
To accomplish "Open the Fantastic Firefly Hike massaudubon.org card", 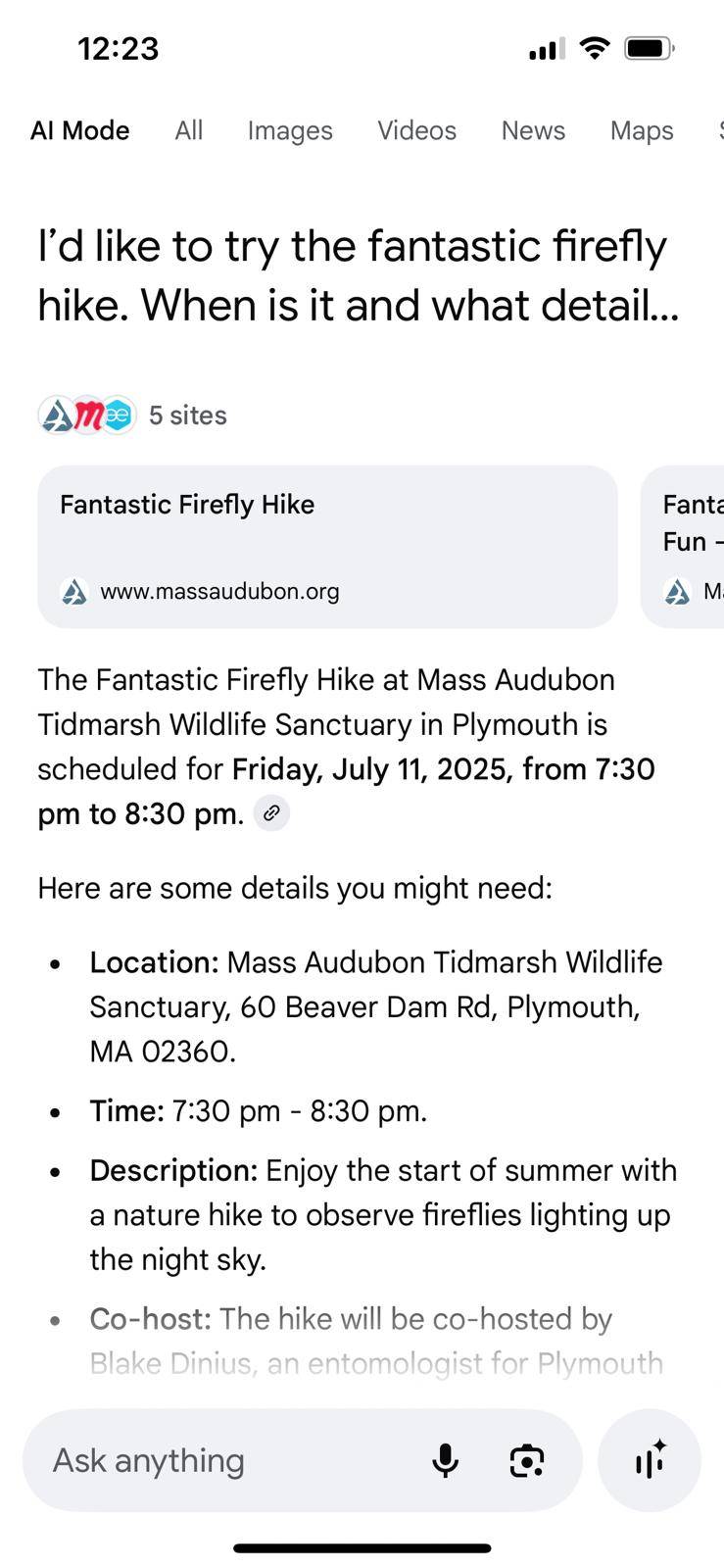I will pyautogui.click(x=327, y=547).
